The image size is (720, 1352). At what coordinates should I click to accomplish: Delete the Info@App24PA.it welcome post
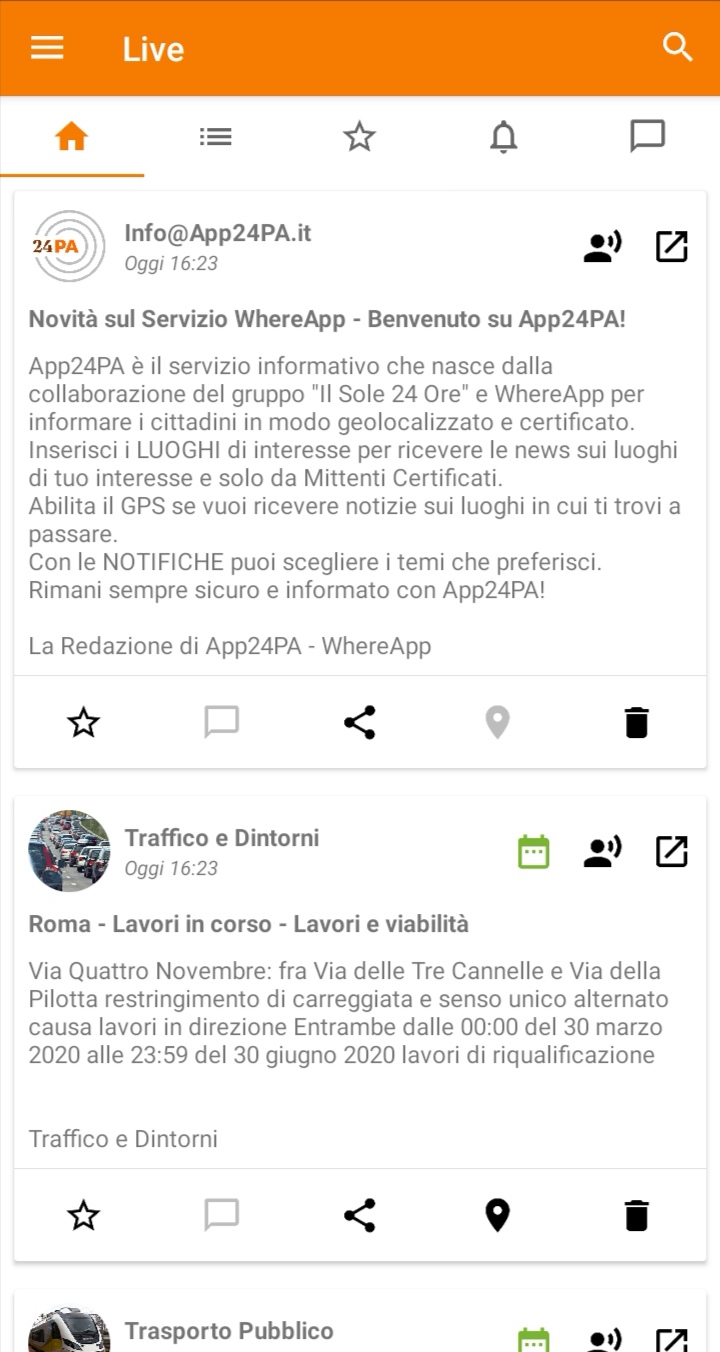coord(636,722)
